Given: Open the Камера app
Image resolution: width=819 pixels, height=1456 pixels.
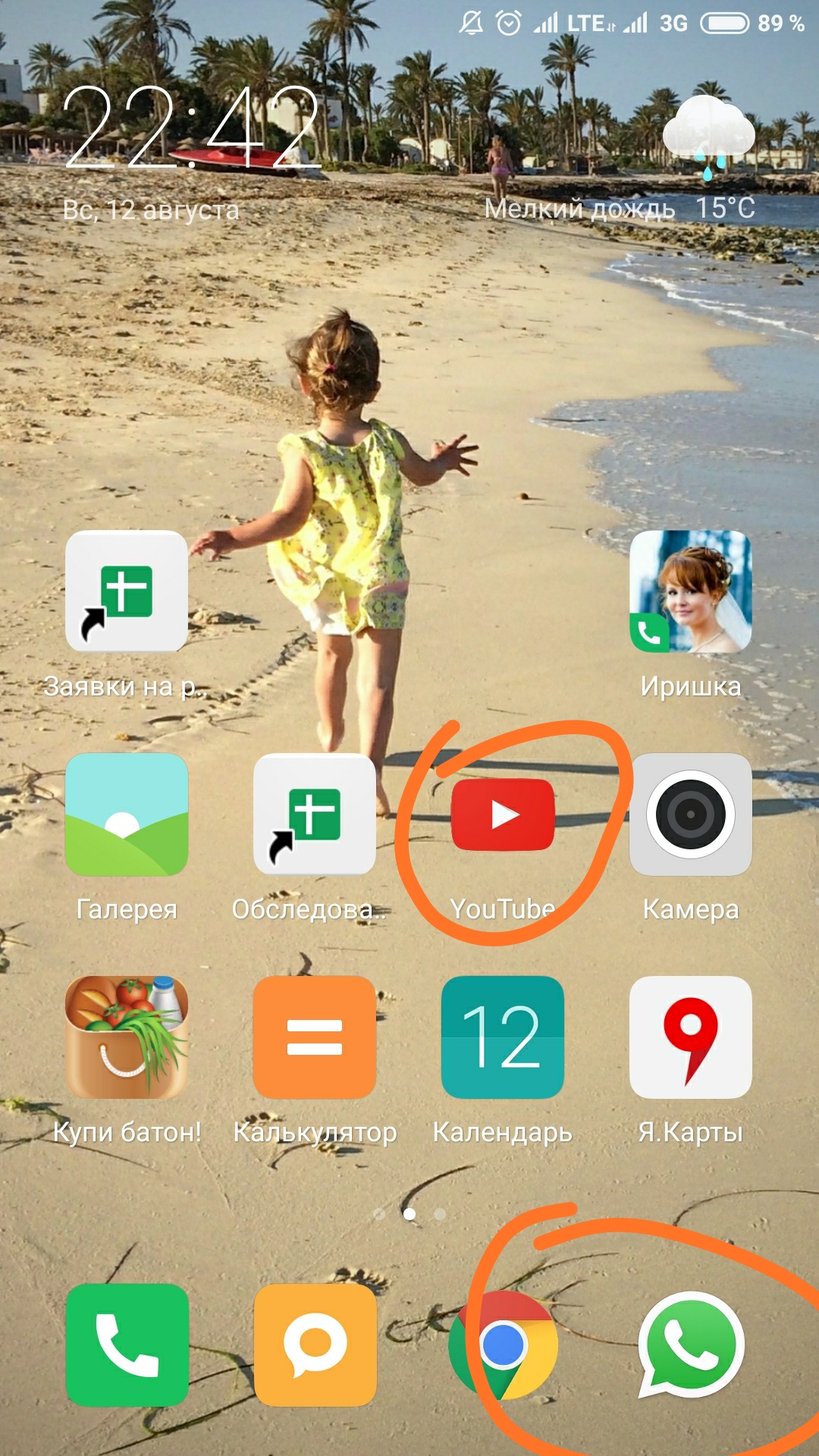Looking at the screenshot, I should coord(690,814).
